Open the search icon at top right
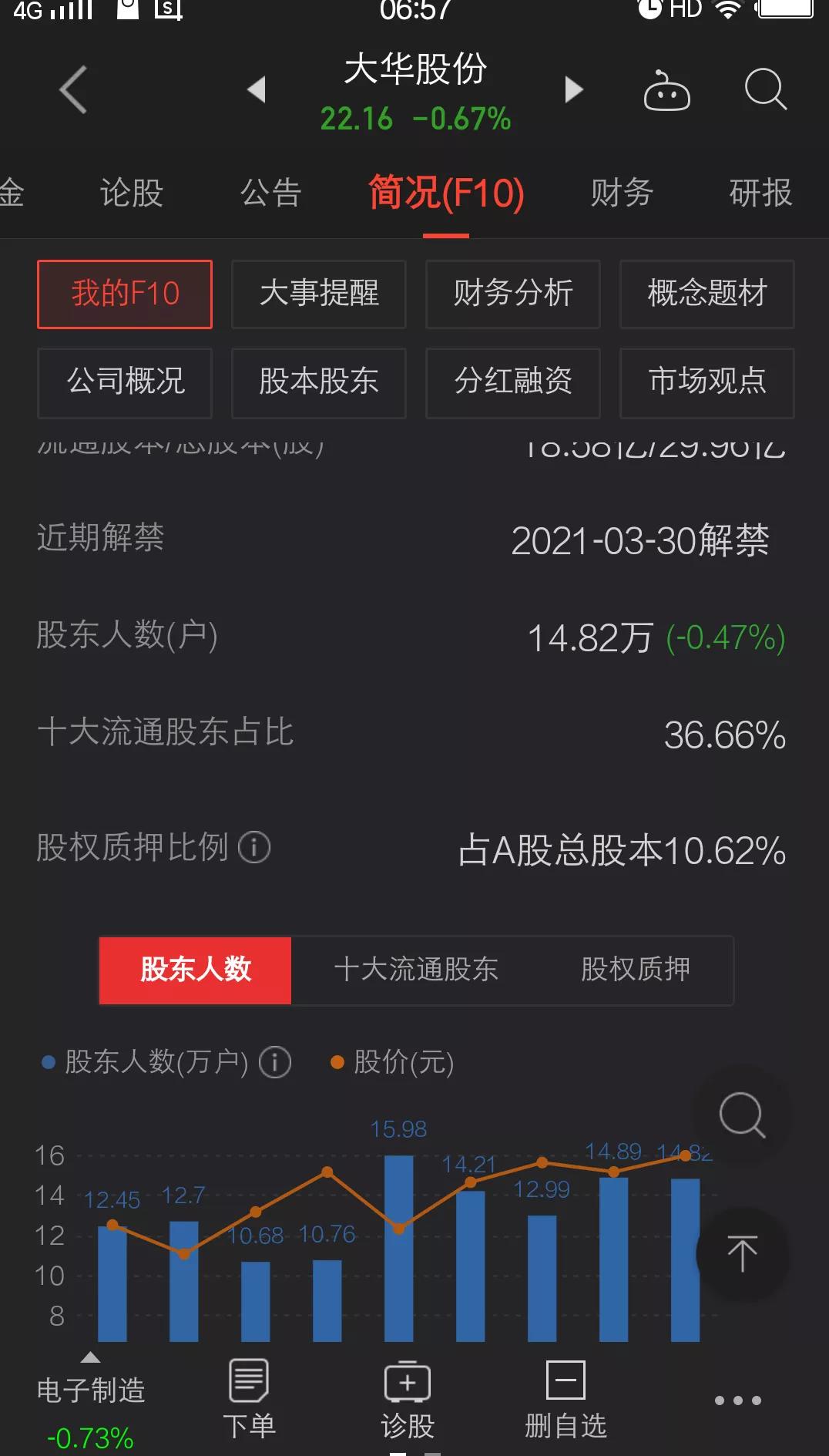Screen dimensions: 829x1456 click(764, 89)
